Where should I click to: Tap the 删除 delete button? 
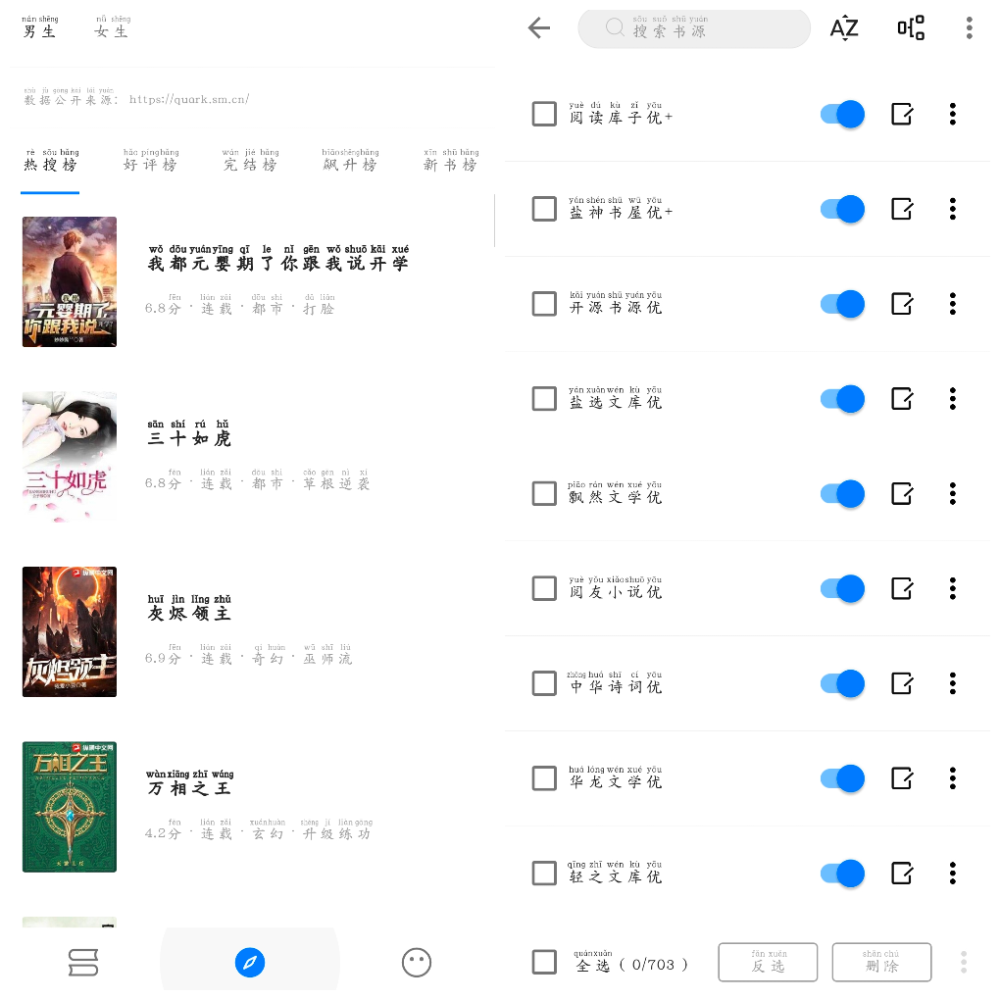pyautogui.click(x=881, y=962)
